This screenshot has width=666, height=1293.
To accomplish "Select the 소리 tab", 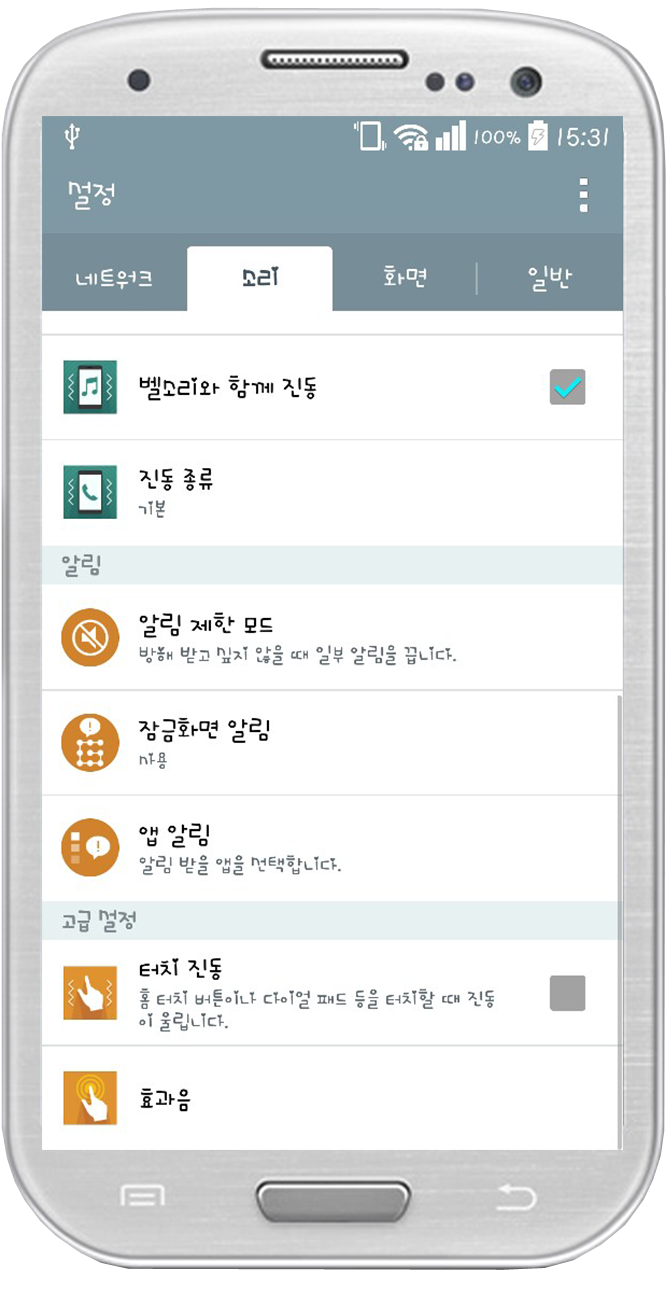I will click(x=260, y=278).
